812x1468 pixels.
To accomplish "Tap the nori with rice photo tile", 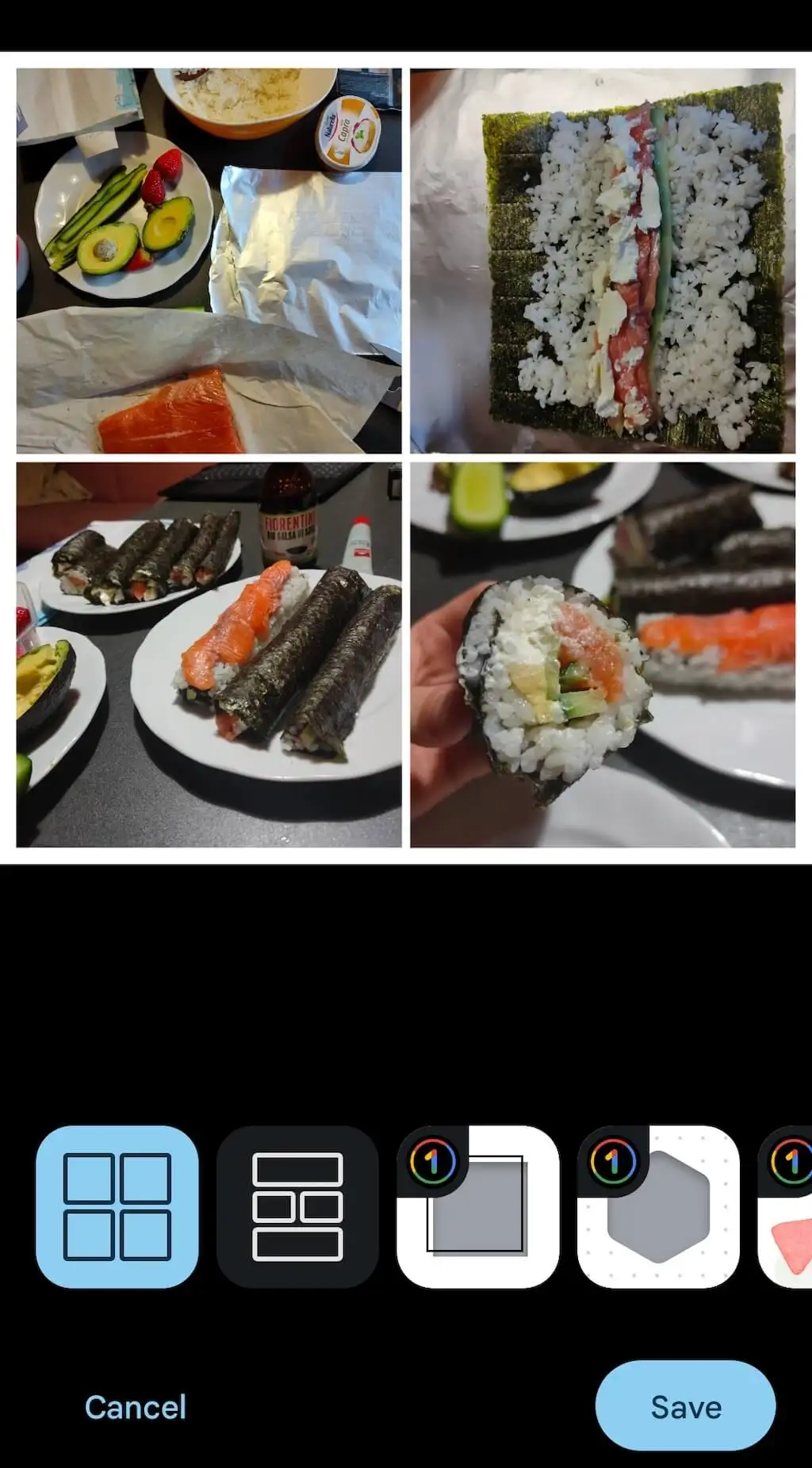I will (603, 261).
